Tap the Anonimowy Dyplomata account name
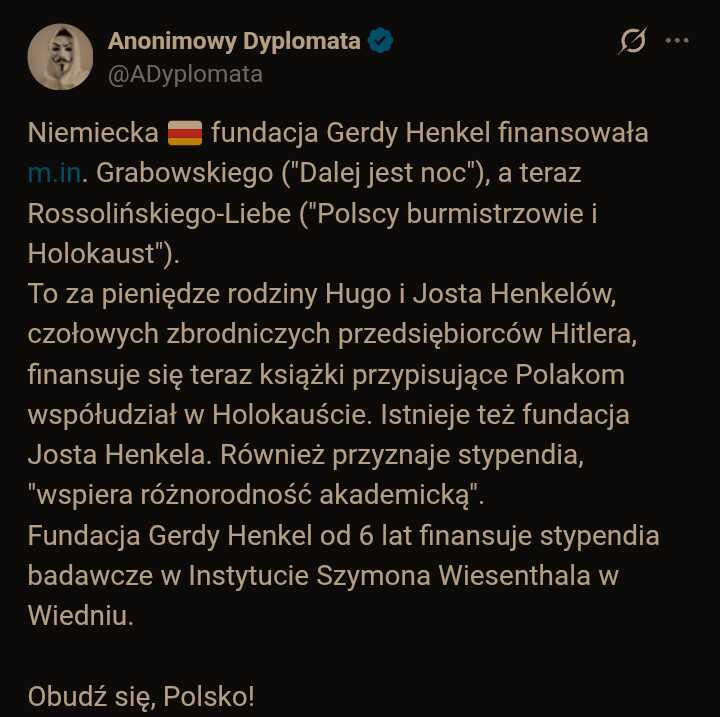Image resolution: width=720 pixels, height=717 pixels. 234,41
